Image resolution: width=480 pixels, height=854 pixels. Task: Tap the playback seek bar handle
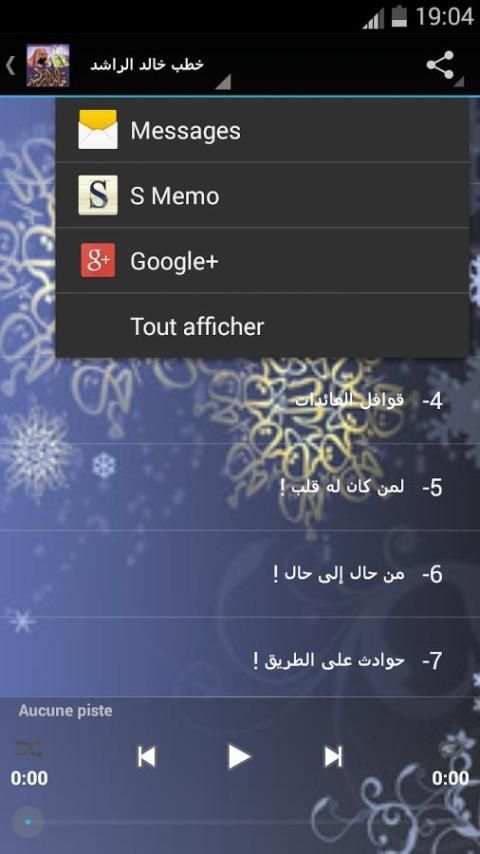(28, 821)
